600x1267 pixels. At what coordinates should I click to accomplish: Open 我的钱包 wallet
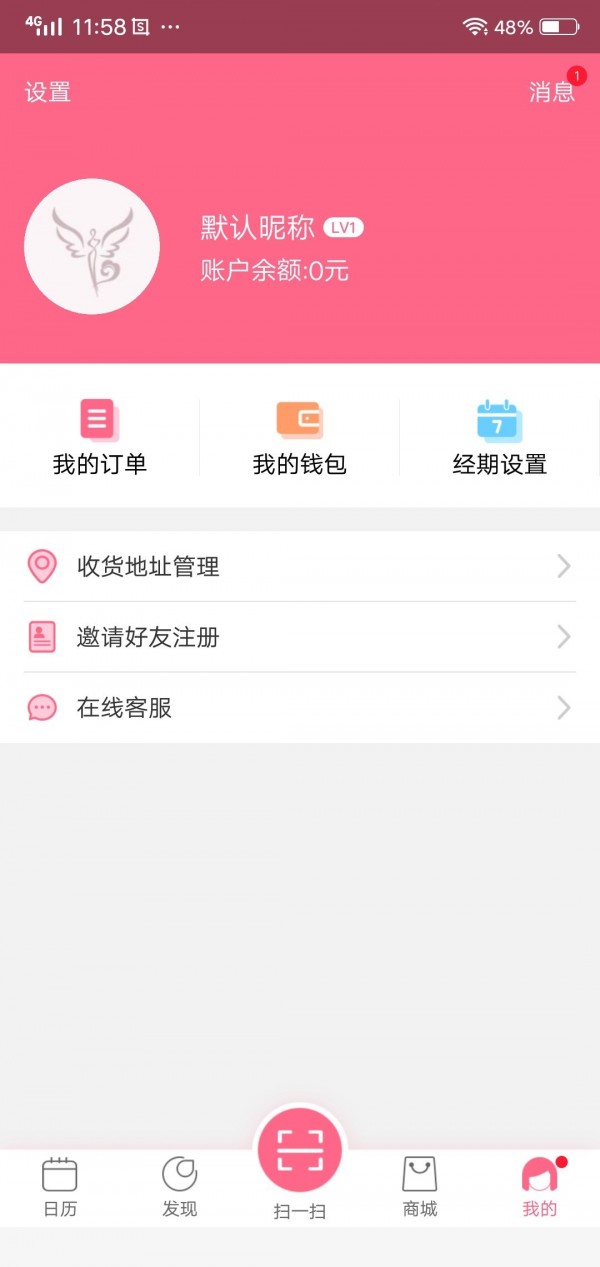pyautogui.click(x=300, y=438)
